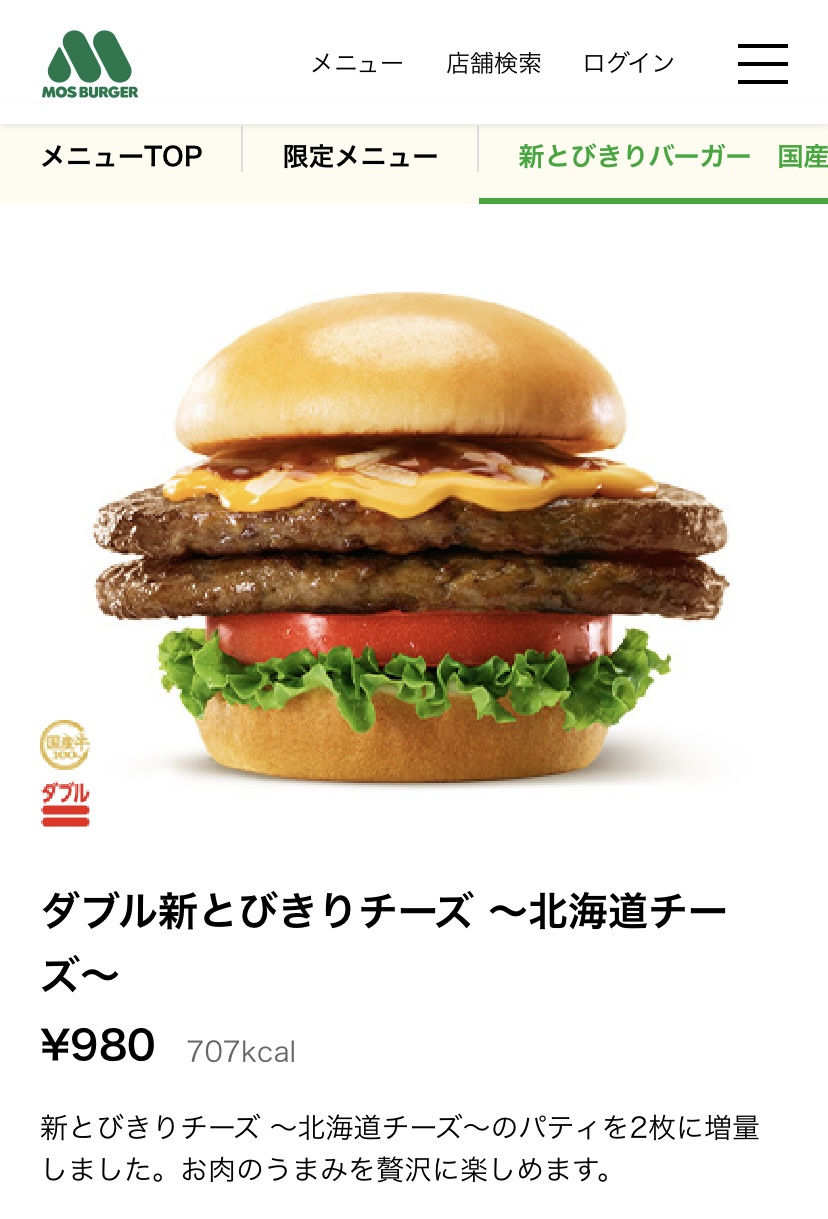This screenshot has width=828, height=1219.
Task: Go to MOS Burger home via logo
Action: [x=91, y=64]
